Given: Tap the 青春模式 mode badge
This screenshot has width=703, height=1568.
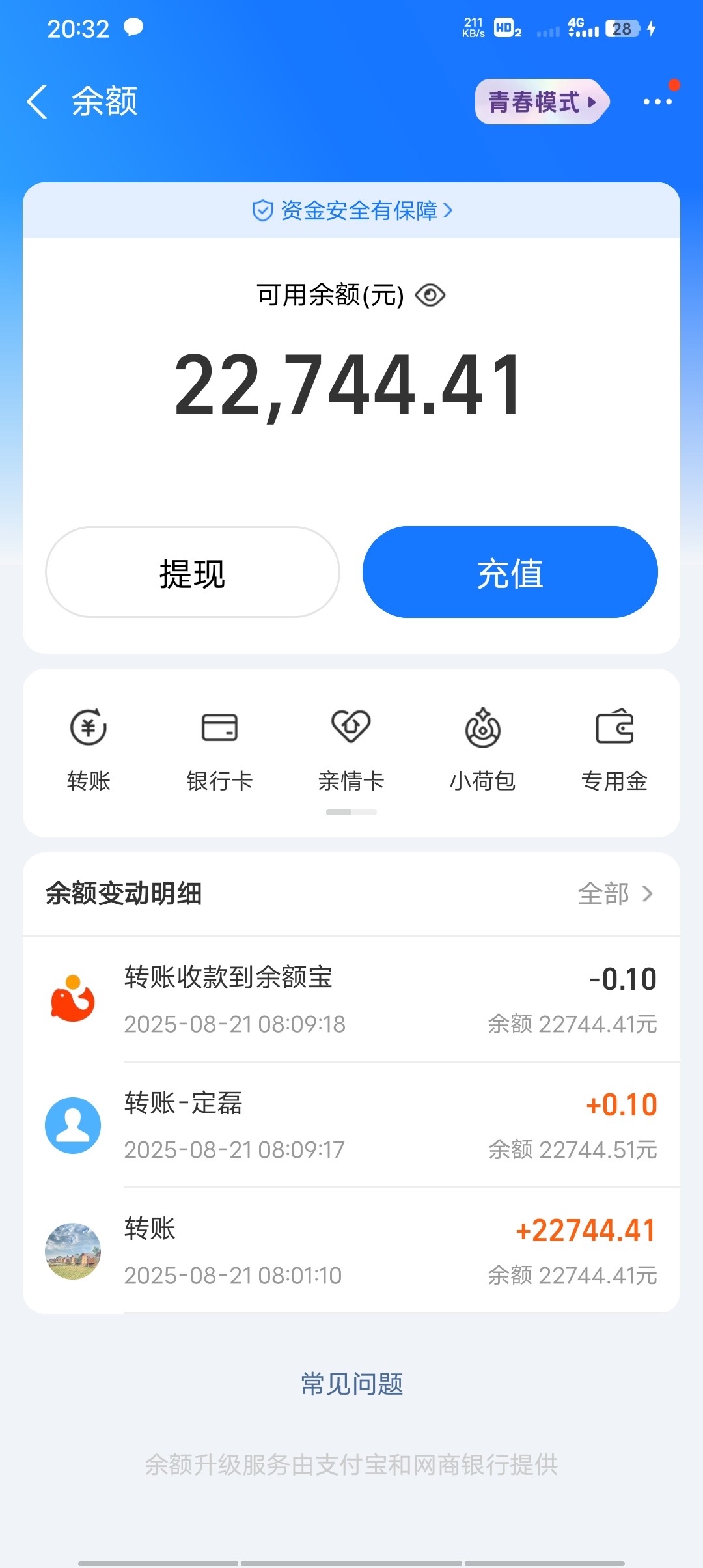Looking at the screenshot, I should tap(540, 102).
